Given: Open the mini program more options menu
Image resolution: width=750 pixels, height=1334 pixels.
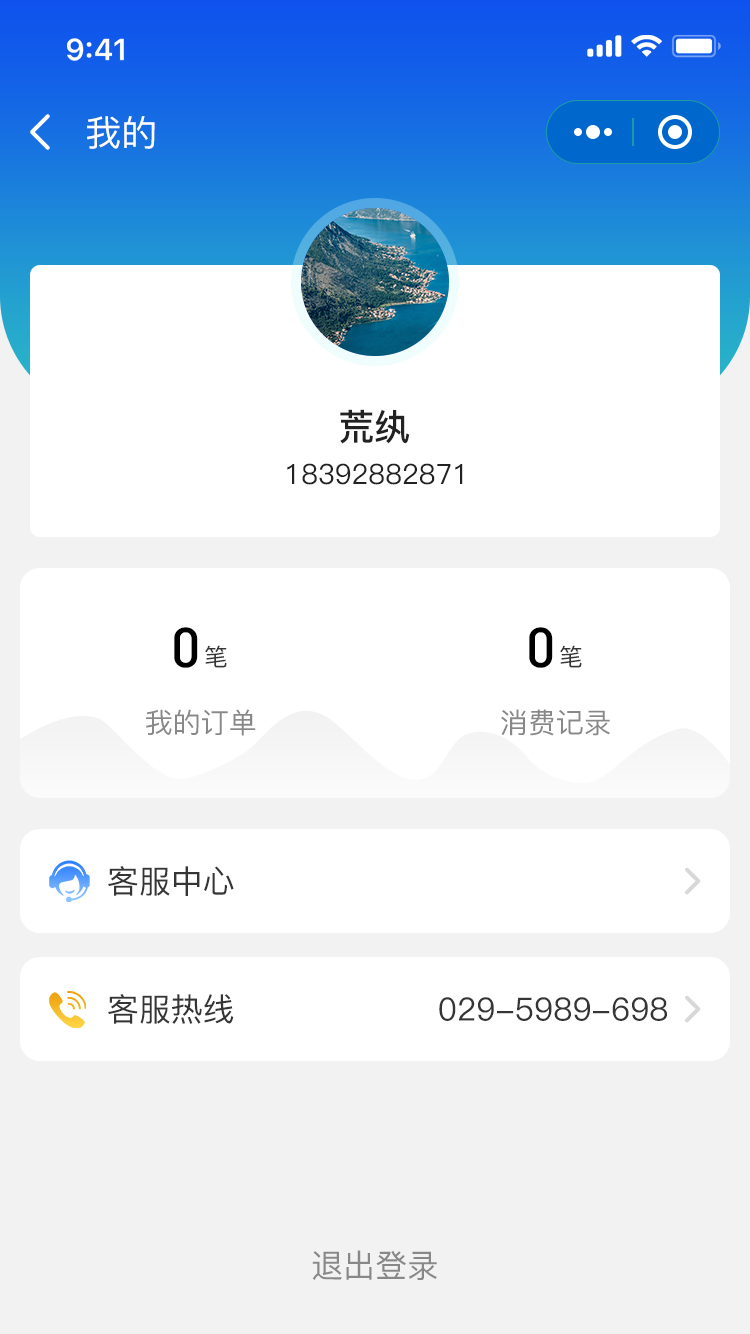Looking at the screenshot, I should (592, 132).
